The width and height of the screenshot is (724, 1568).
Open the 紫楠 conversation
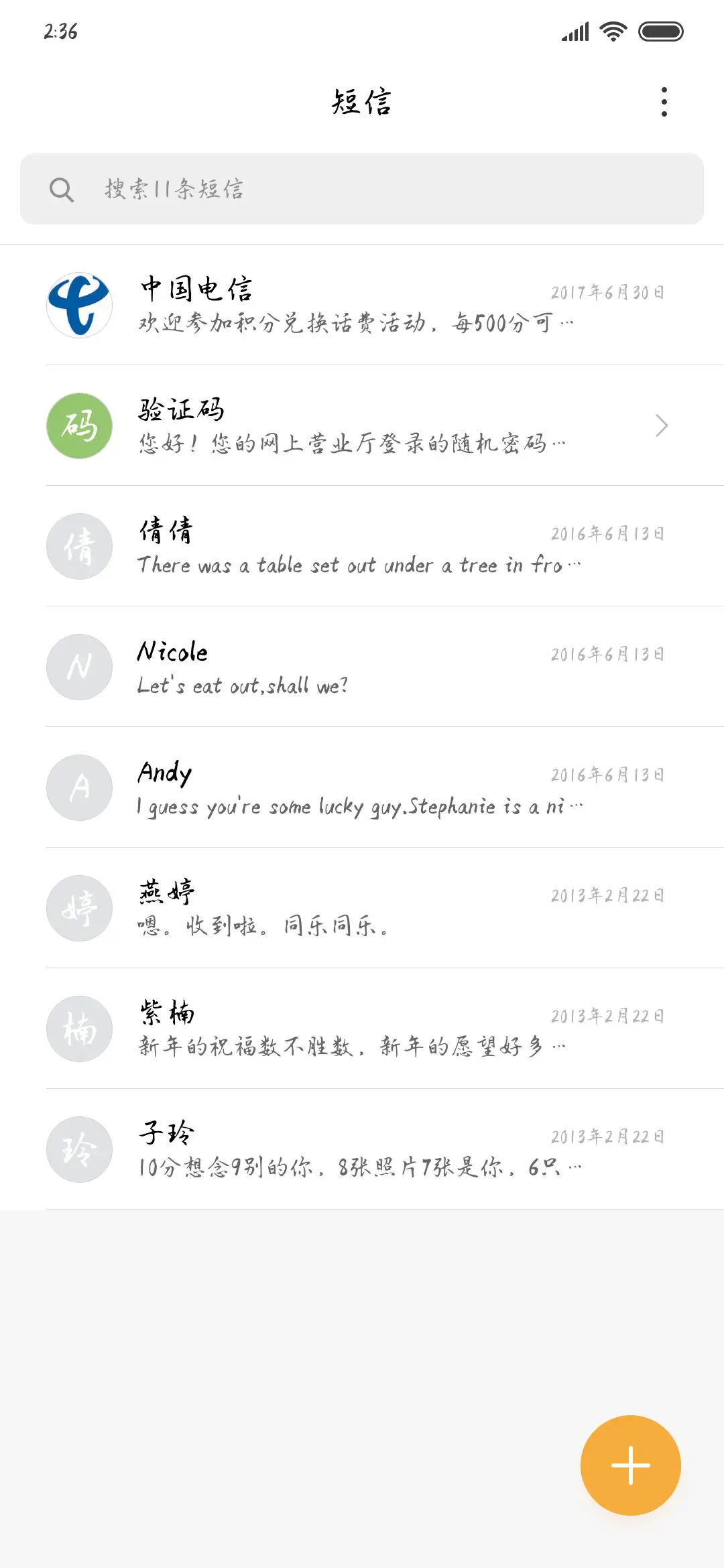click(x=362, y=1029)
